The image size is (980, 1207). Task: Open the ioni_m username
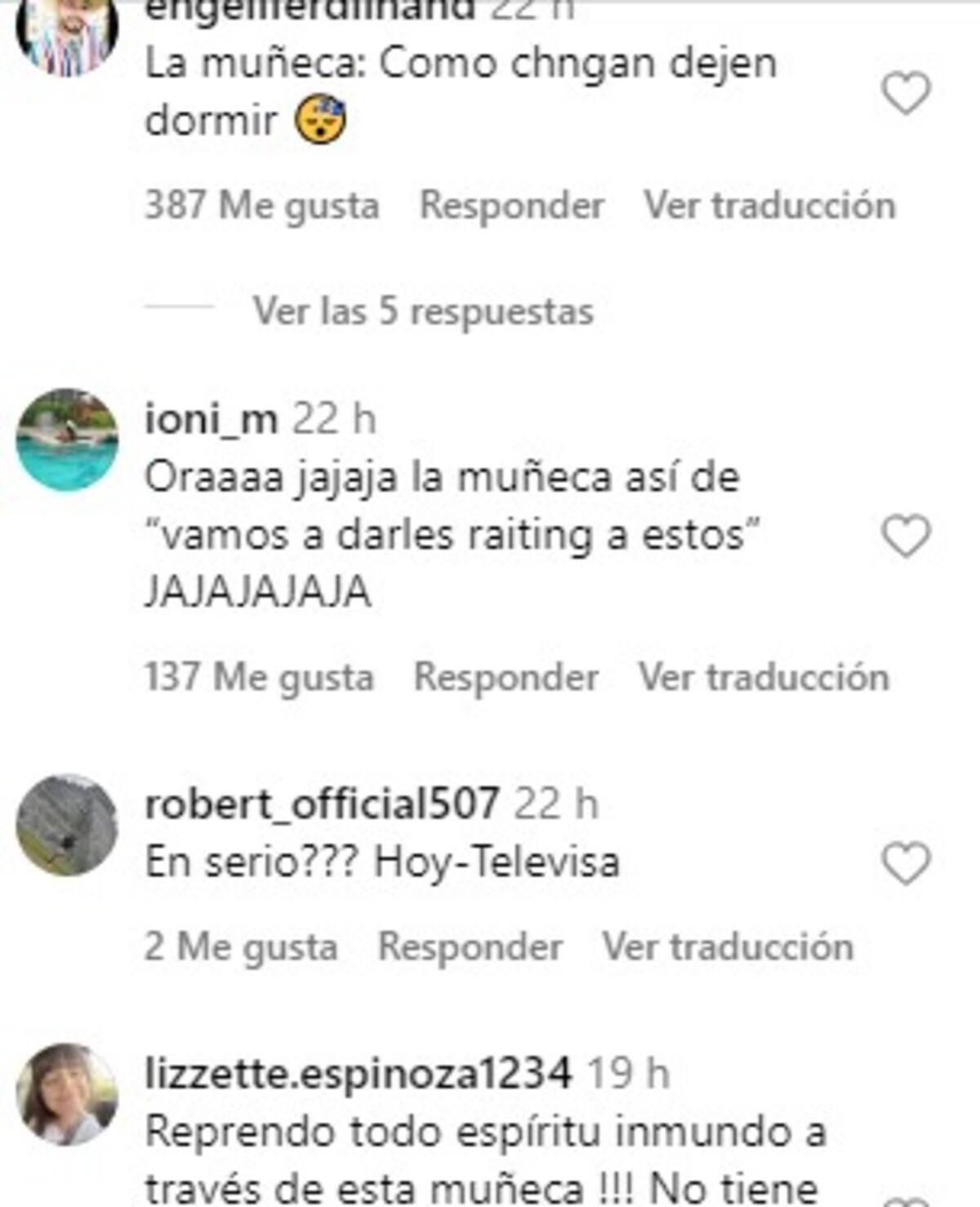pos(211,420)
